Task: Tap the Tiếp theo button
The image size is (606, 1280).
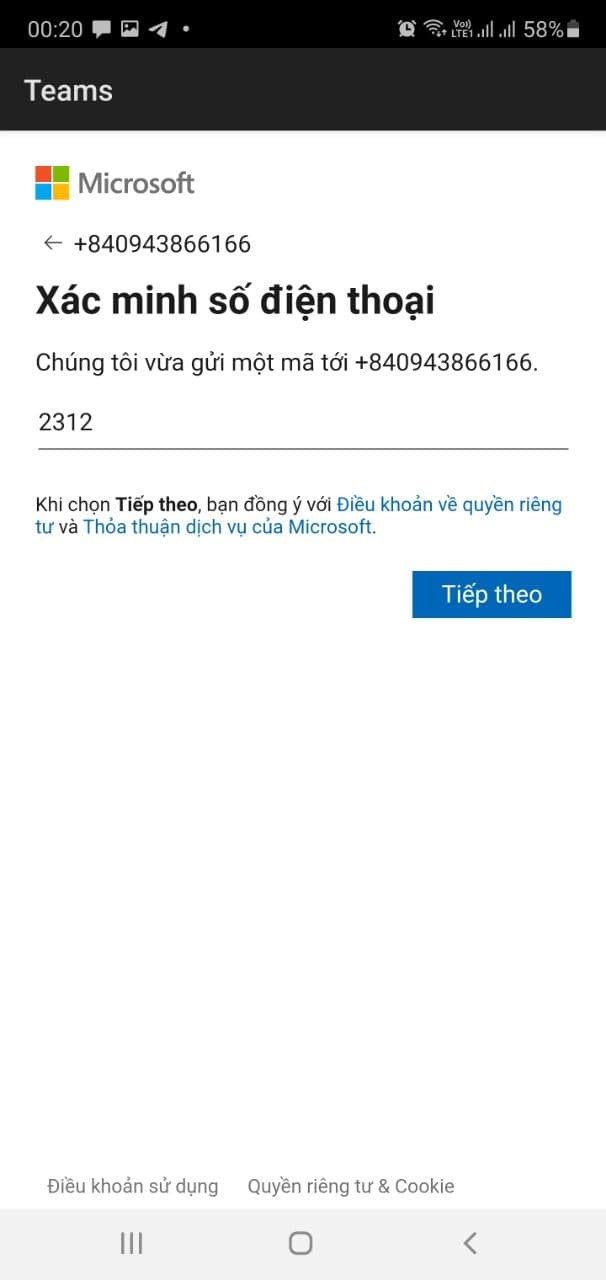Action: [x=491, y=594]
